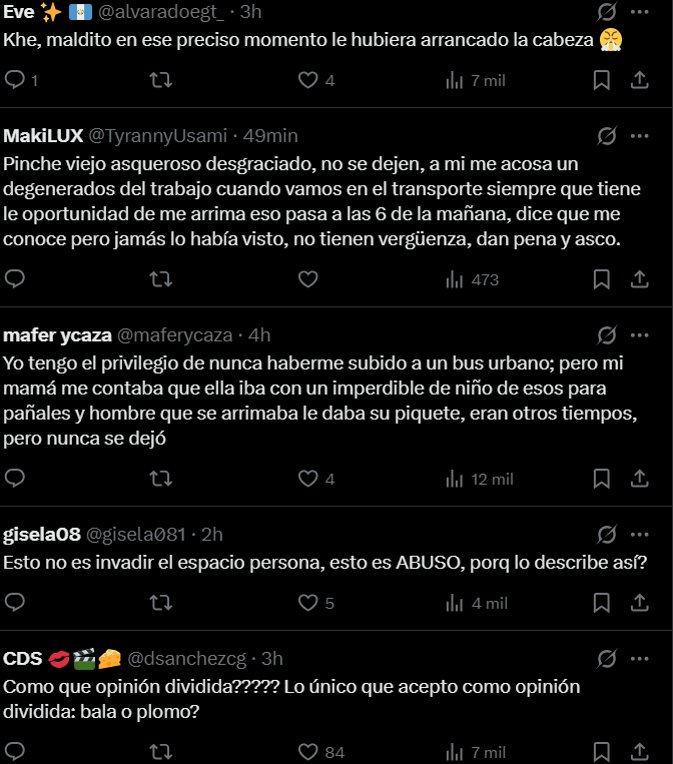Open the overflow menu on the CDS tweet
Viewport: 673px width, 764px height.
tap(639, 659)
